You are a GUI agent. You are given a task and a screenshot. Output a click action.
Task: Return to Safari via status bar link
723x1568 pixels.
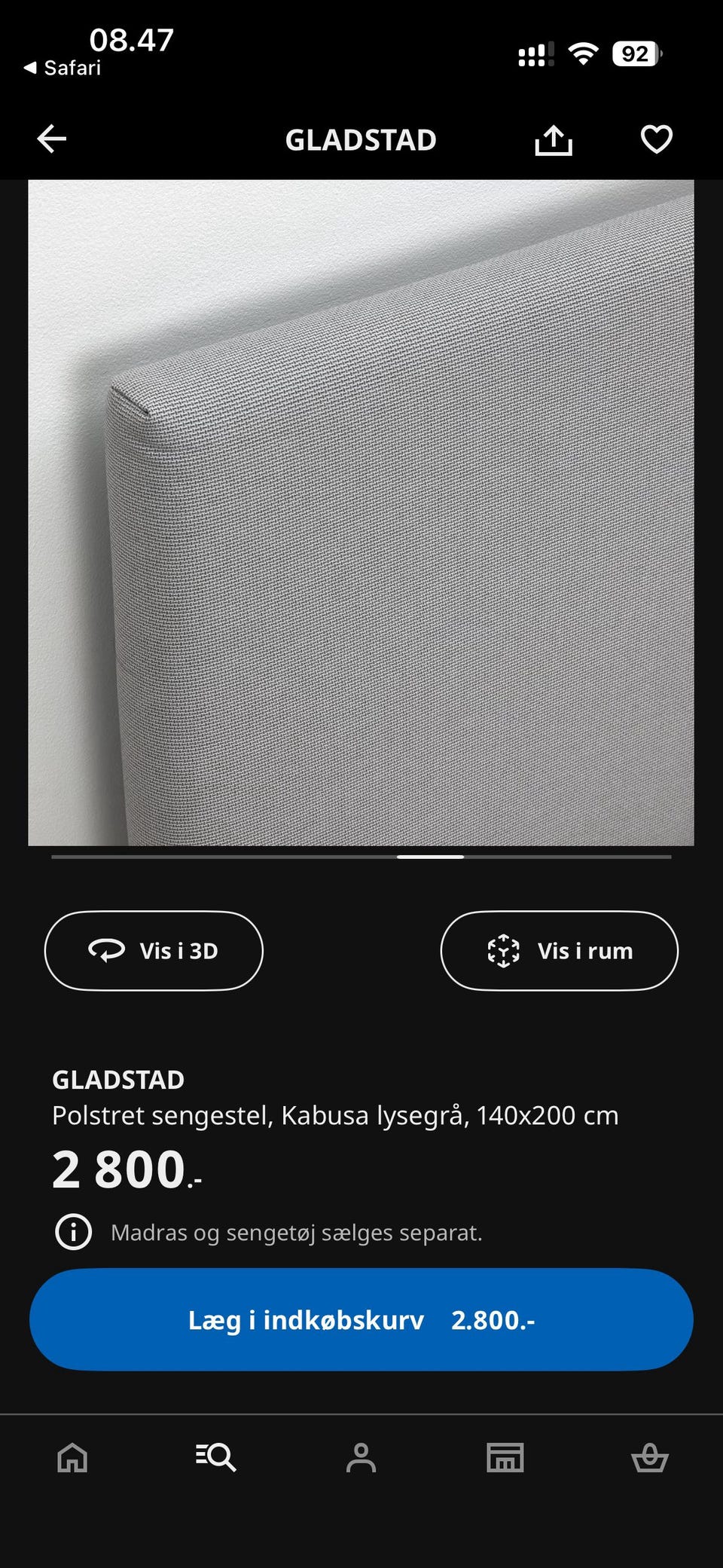pos(64,68)
